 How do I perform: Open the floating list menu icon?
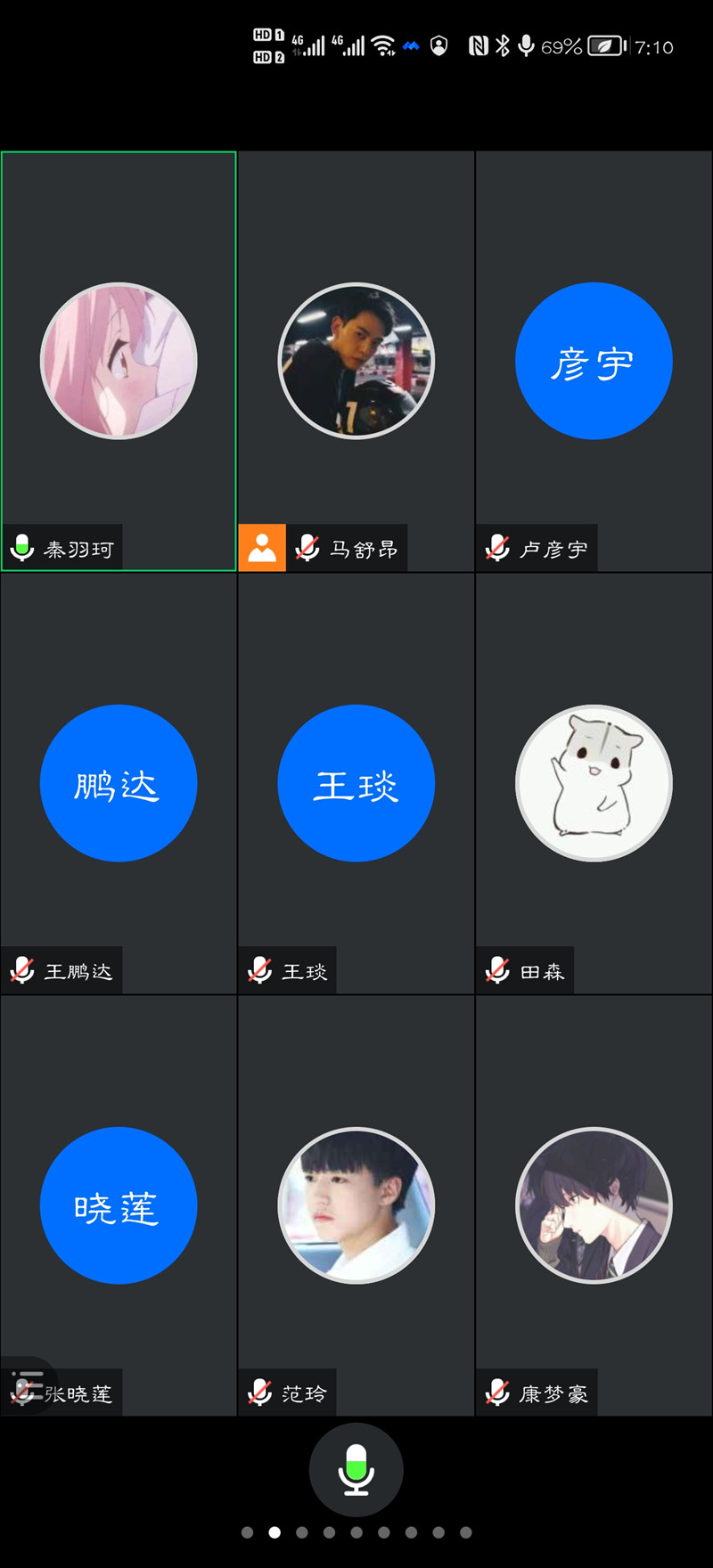point(27,1386)
